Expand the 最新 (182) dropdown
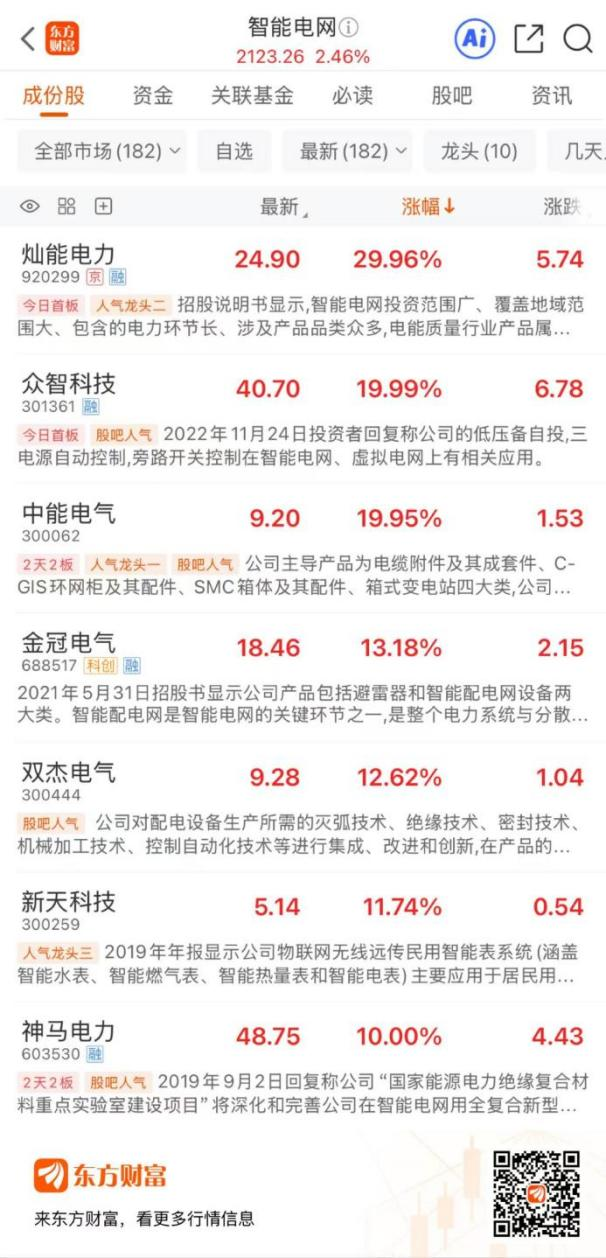Image resolution: width=606 pixels, height=1258 pixels. (354, 152)
